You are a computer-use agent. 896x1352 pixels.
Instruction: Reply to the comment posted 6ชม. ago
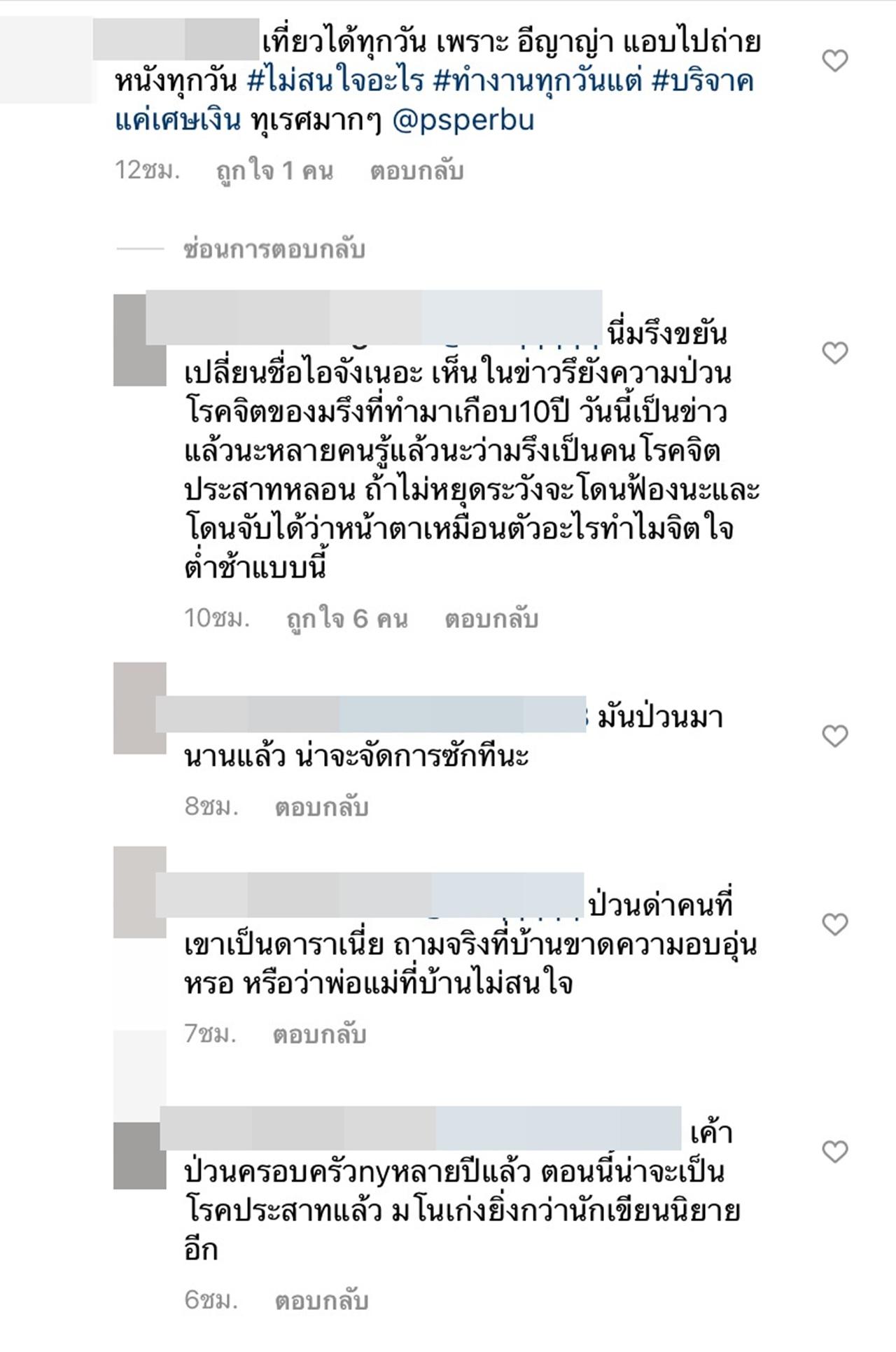coord(321,1301)
